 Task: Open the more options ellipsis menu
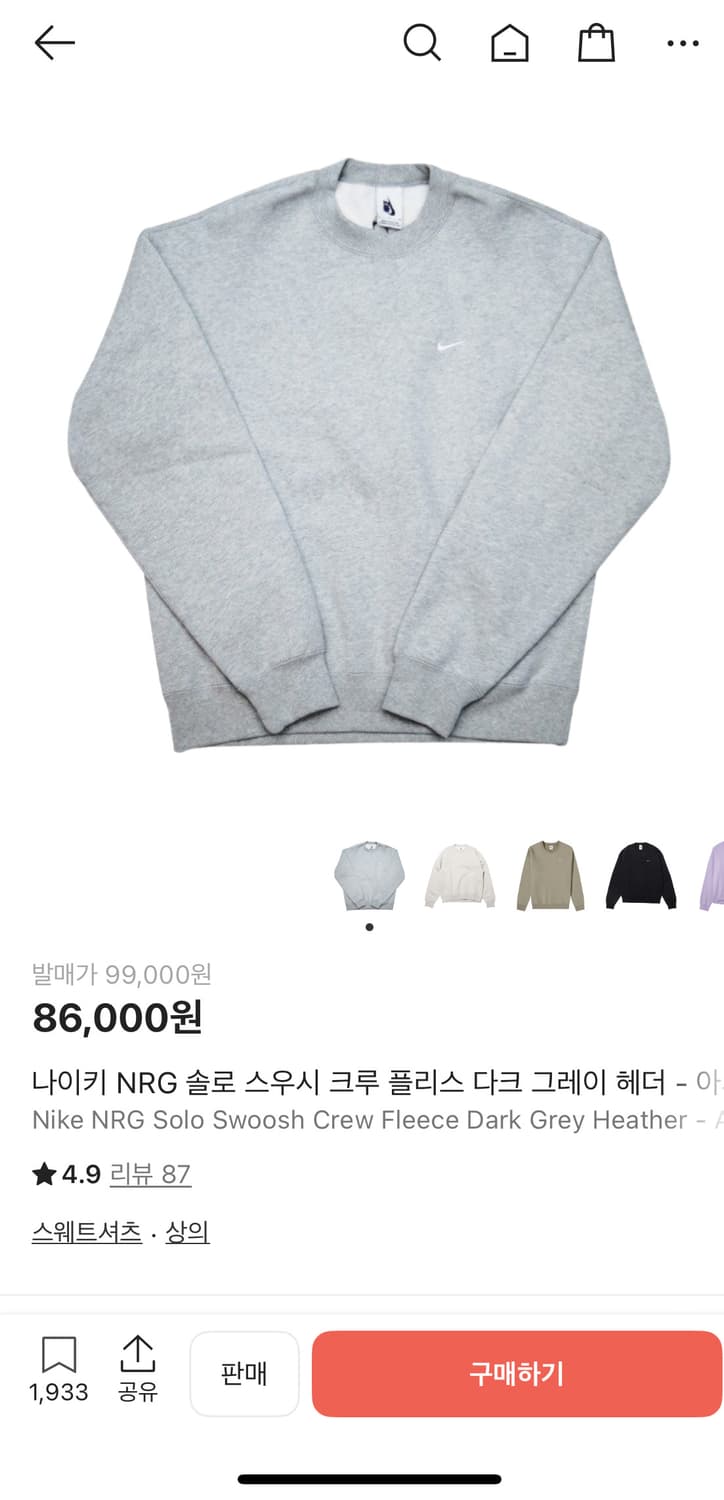click(x=681, y=43)
